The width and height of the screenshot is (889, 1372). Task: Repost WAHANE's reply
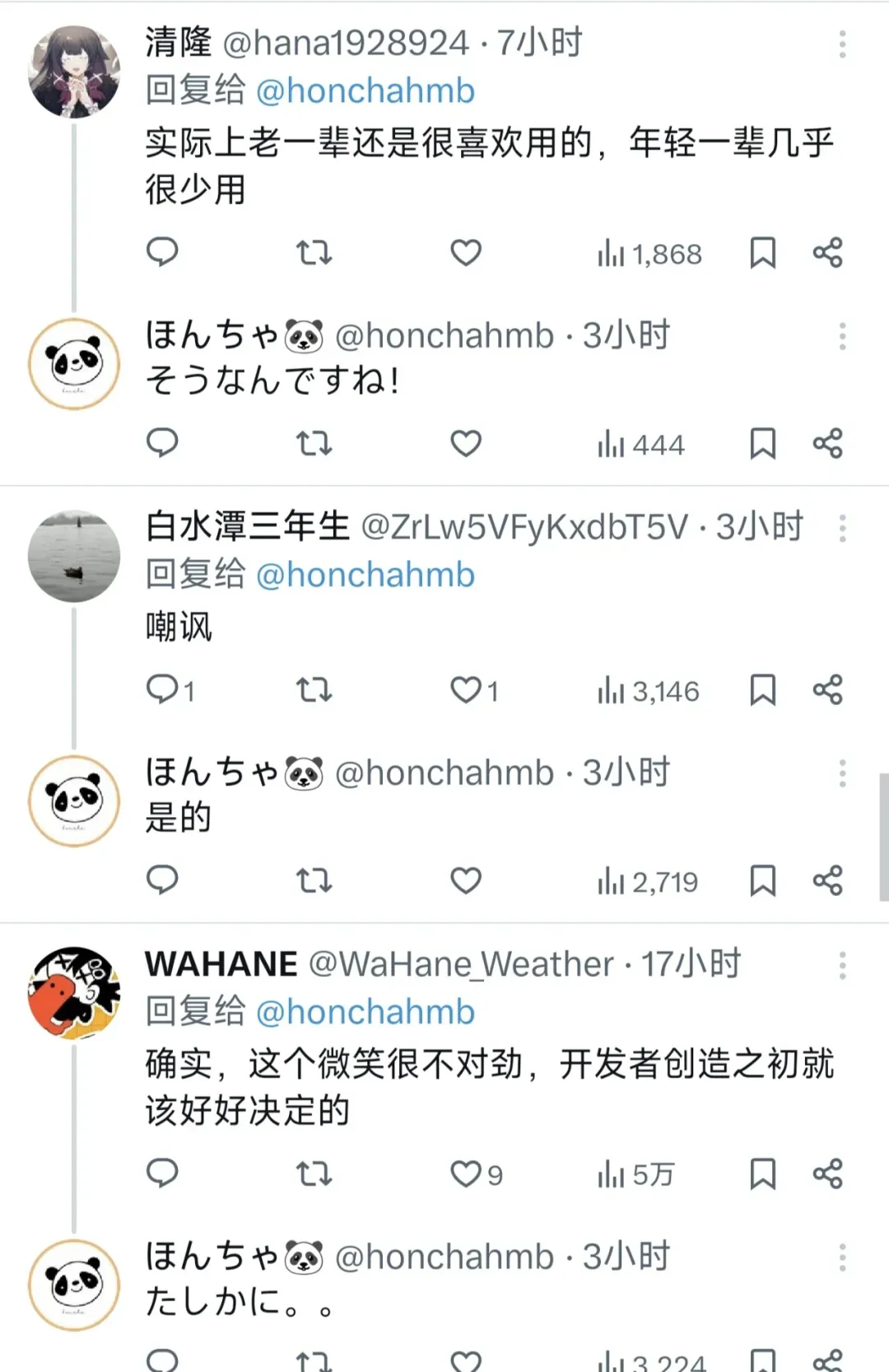314,1174
